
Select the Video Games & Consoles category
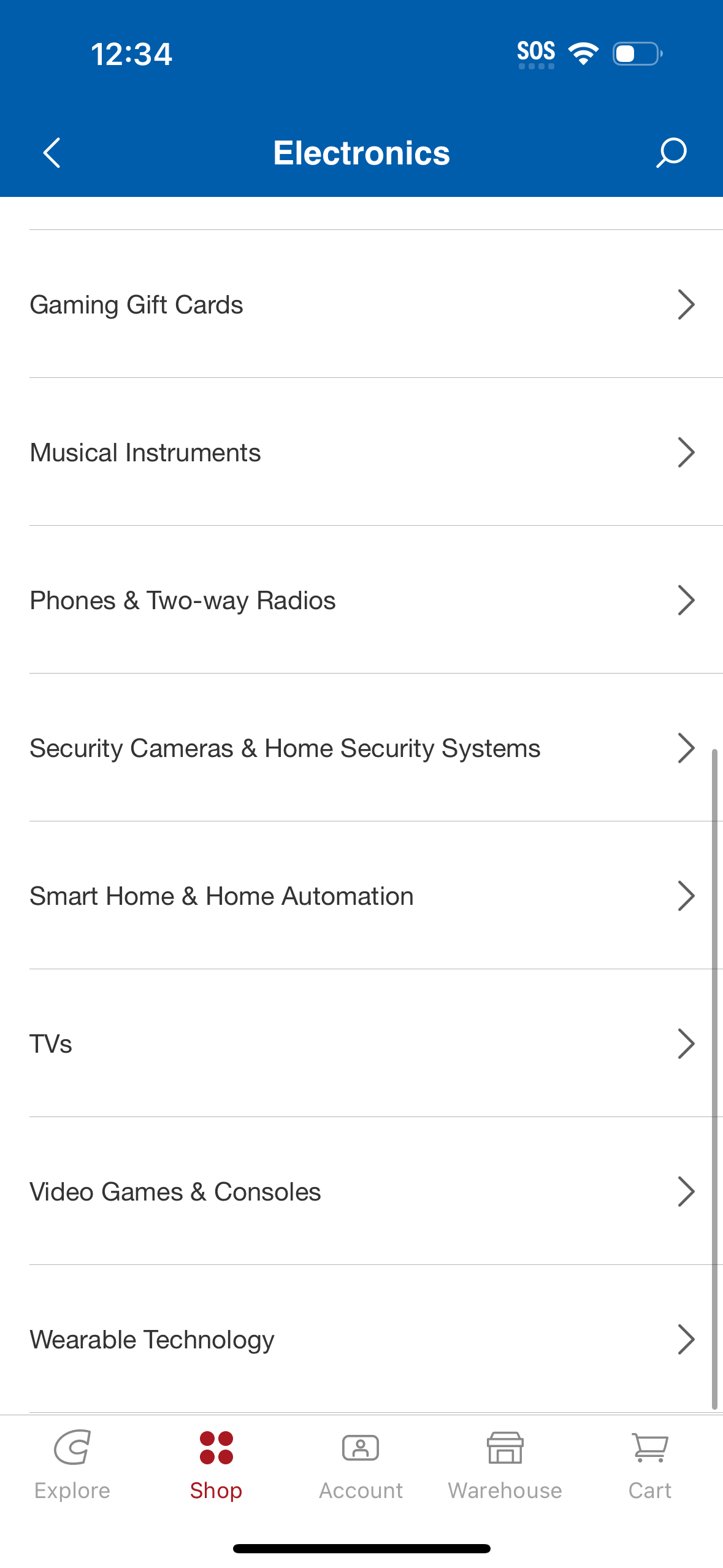point(362,1191)
